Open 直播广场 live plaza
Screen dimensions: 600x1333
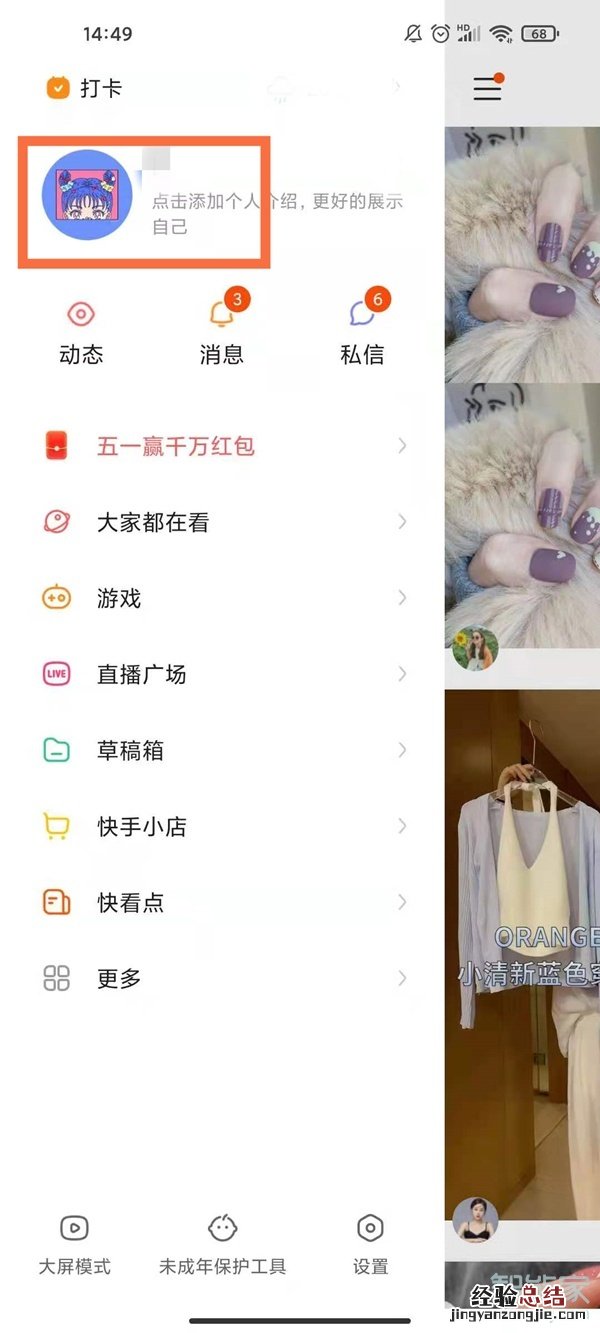pos(141,674)
